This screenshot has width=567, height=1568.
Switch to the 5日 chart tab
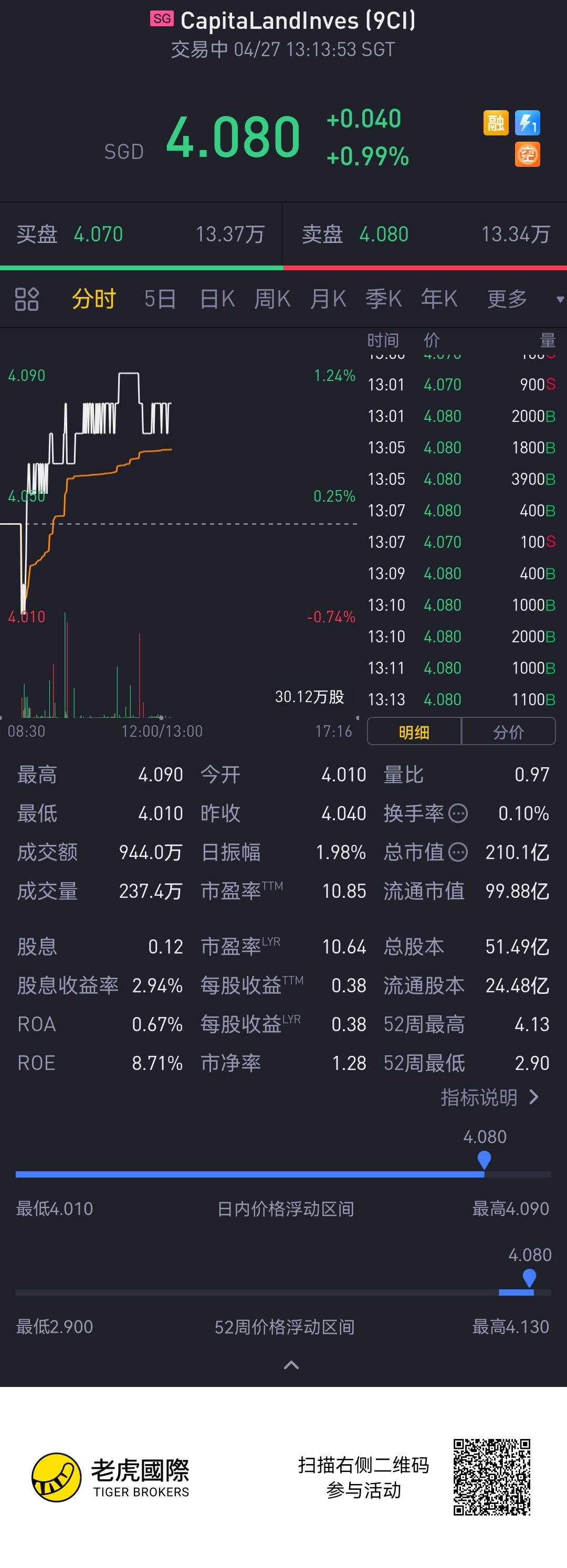160,299
